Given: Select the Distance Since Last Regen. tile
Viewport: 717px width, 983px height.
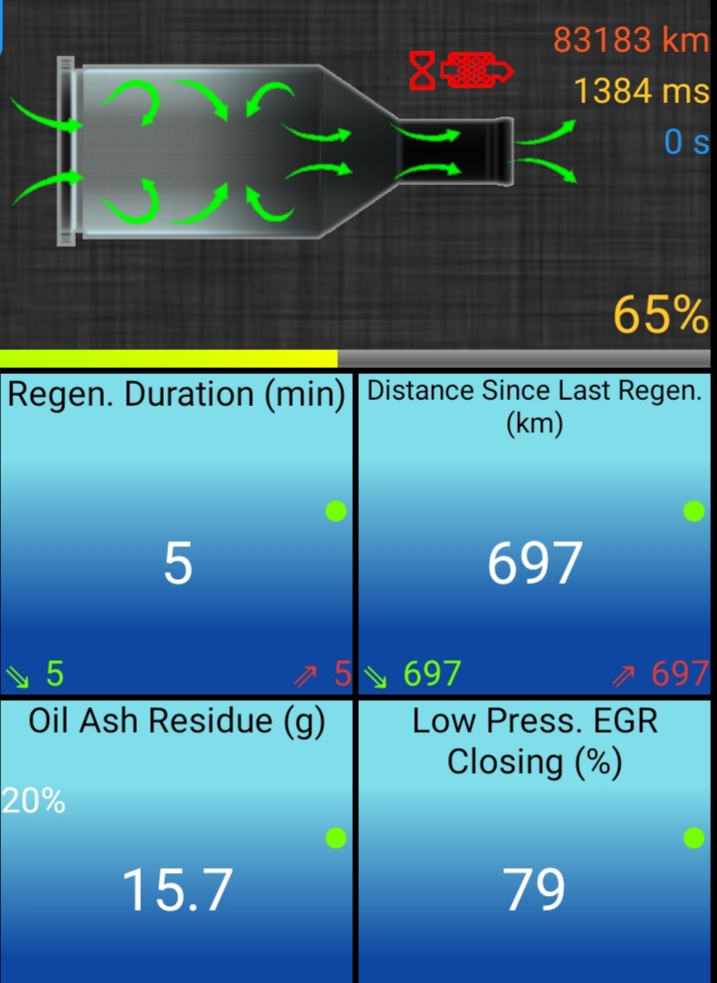Looking at the screenshot, I should coord(535,534).
